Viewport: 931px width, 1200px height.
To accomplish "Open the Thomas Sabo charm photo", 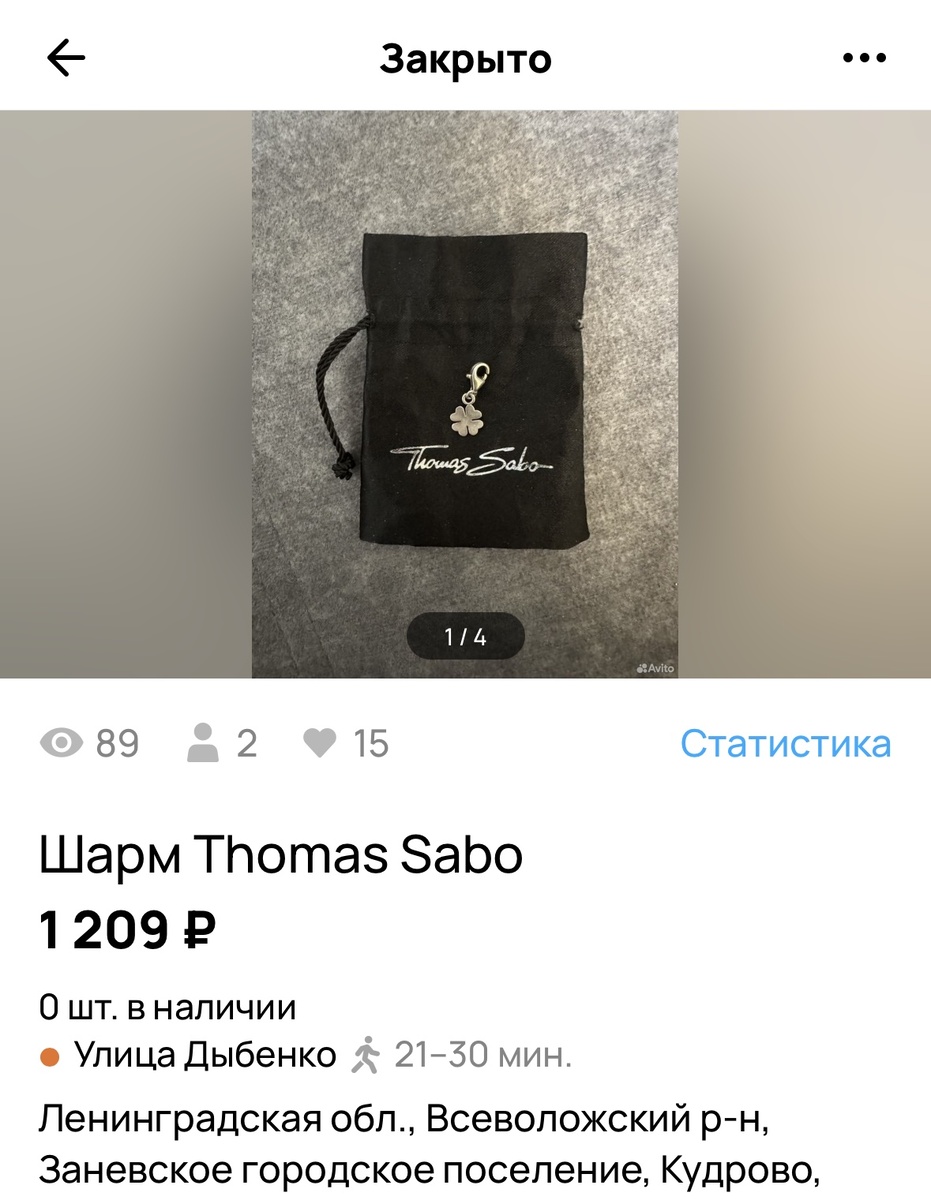I will tap(465, 394).
